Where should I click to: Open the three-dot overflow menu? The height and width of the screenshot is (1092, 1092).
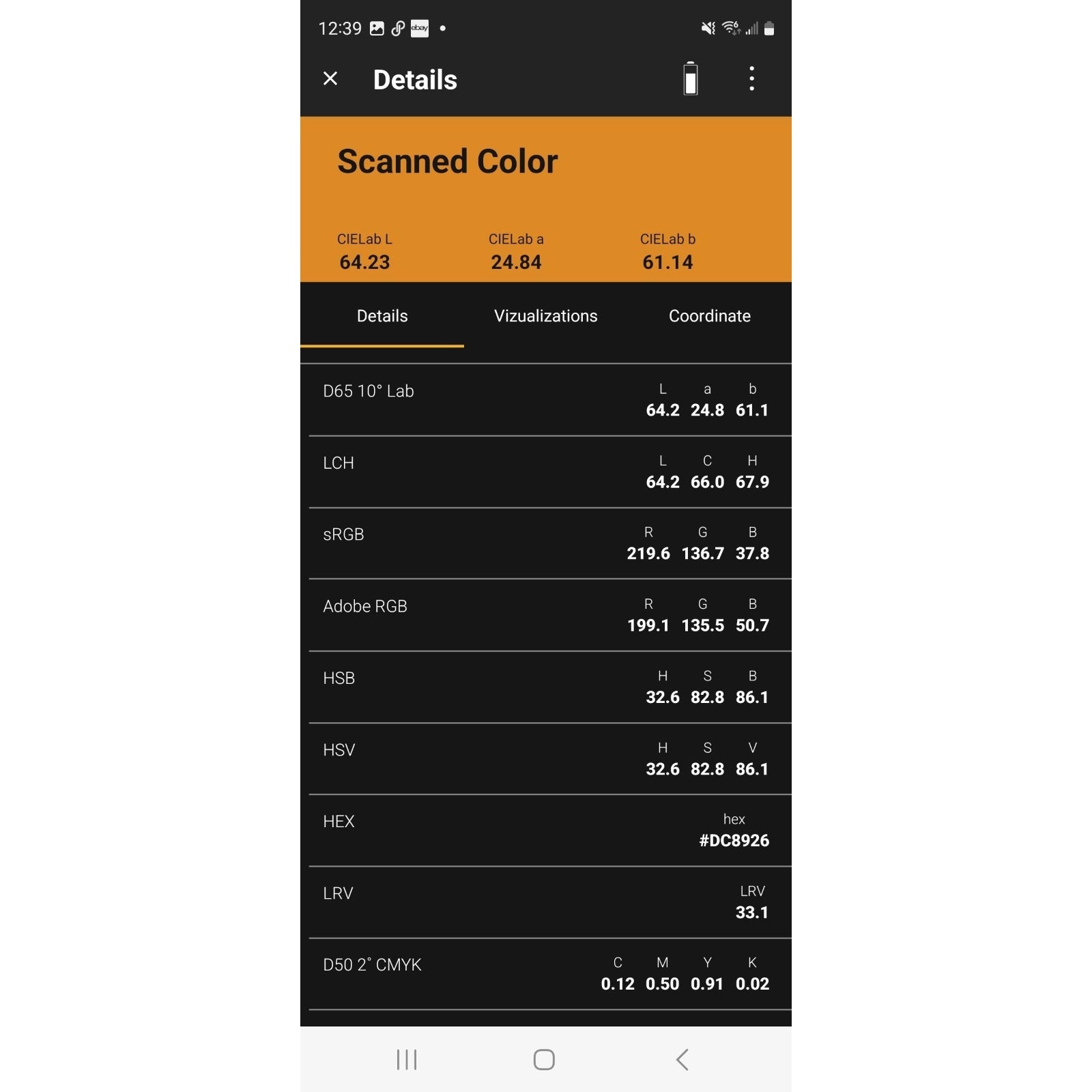pyautogui.click(x=751, y=79)
